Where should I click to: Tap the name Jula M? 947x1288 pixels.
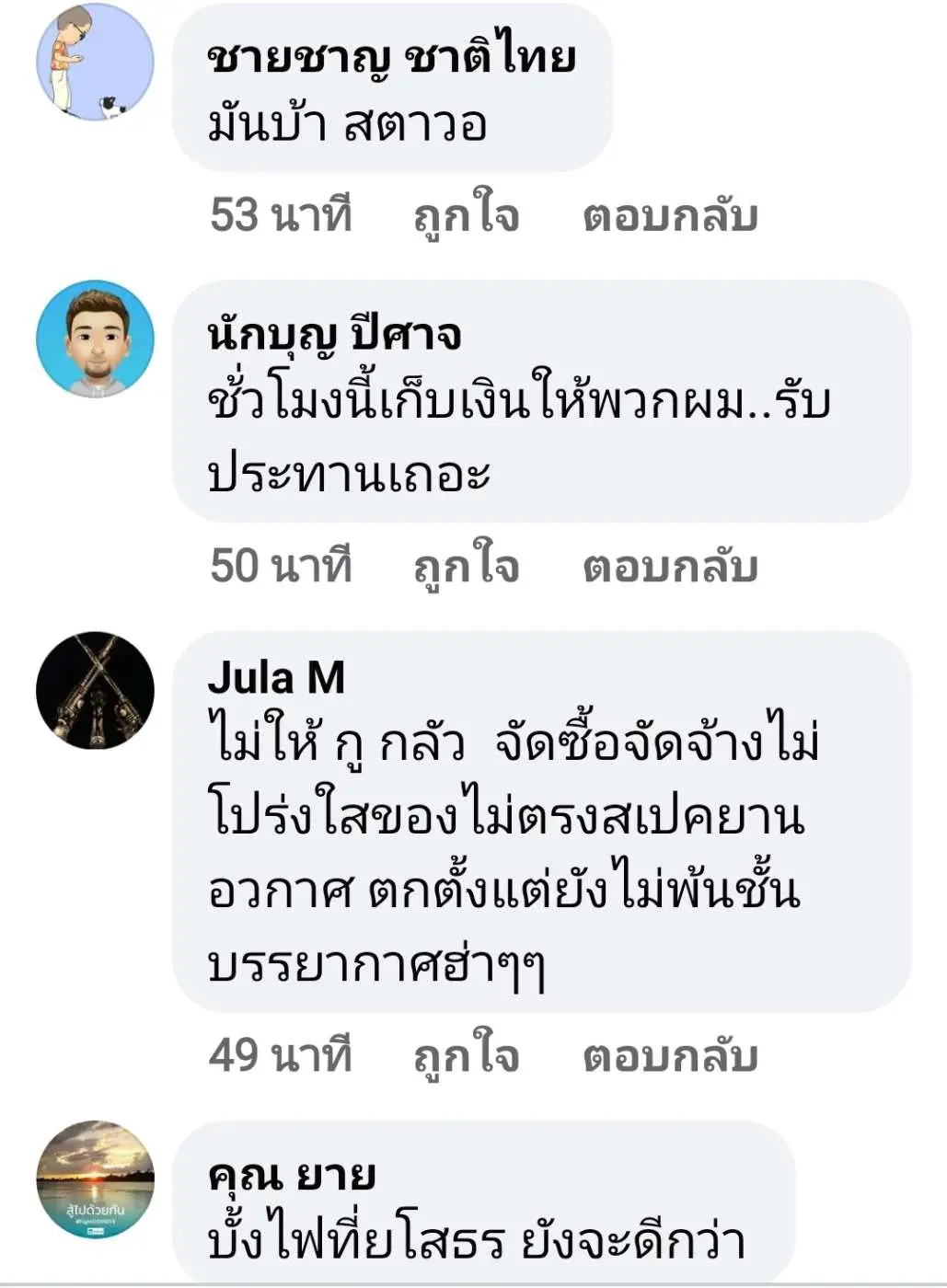pyautogui.click(x=276, y=678)
